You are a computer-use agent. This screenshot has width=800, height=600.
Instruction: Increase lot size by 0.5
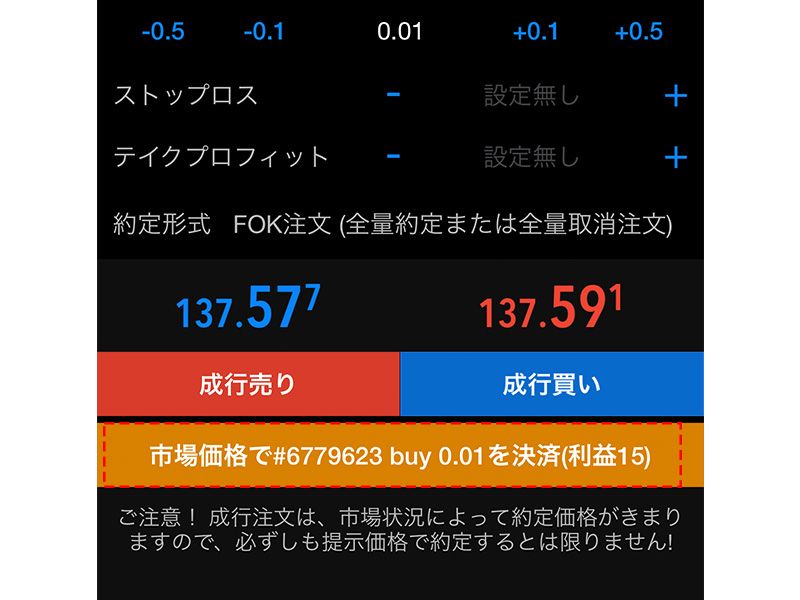tap(638, 31)
